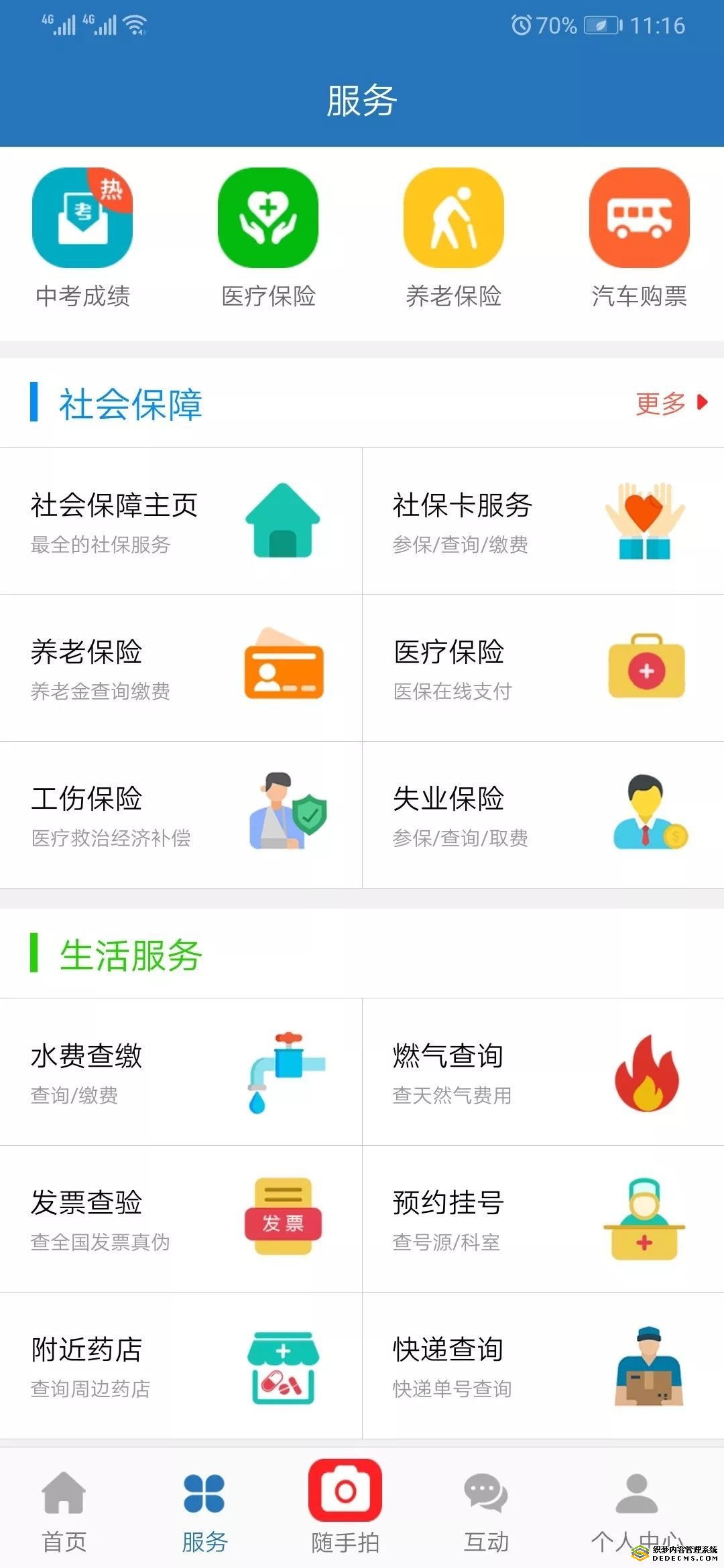Image resolution: width=724 pixels, height=1568 pixels.
Task: Open the 中考成绩 shortcut
Action: point(82,238)
